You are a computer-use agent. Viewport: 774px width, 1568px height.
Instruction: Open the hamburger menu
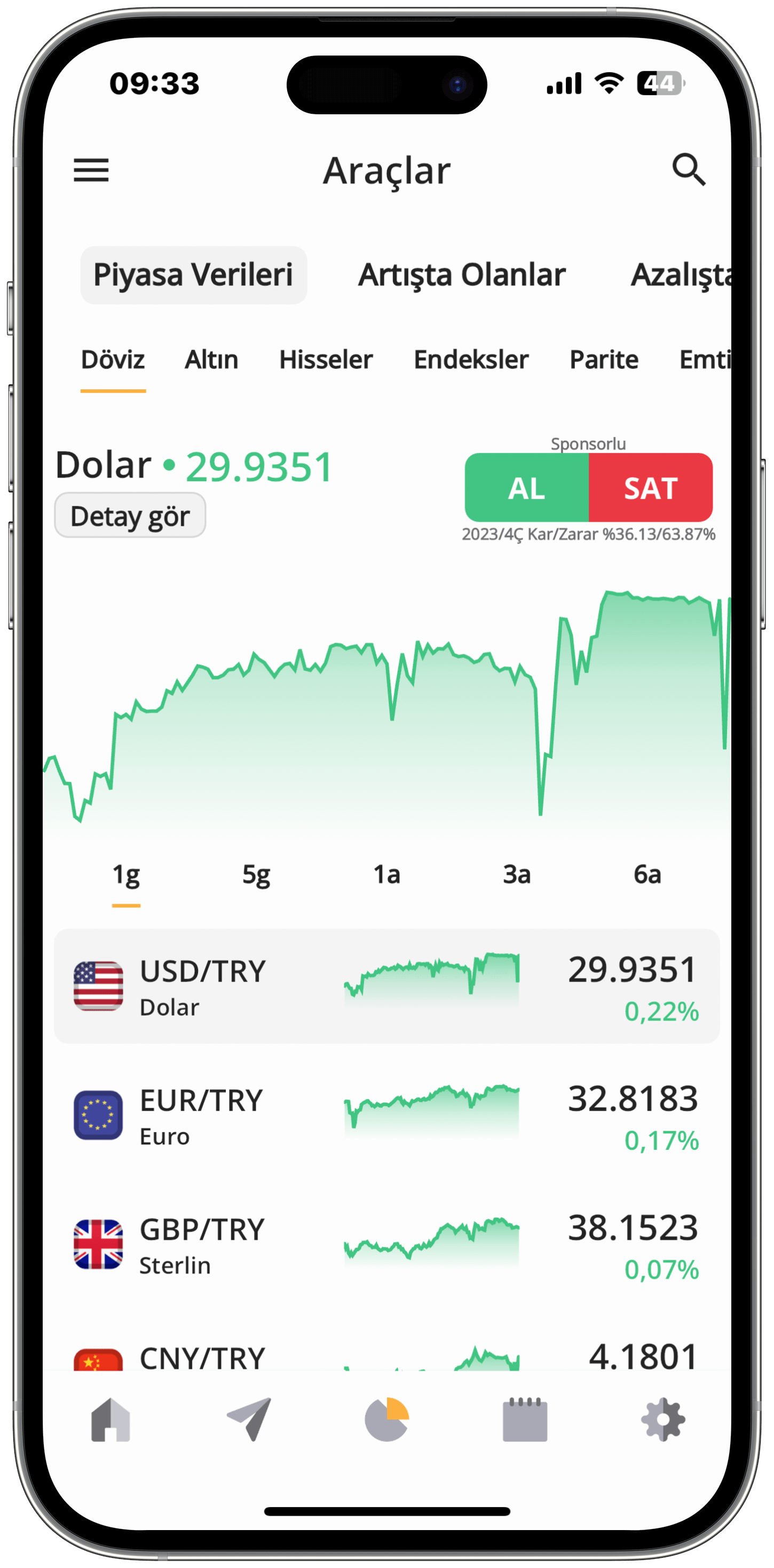91,170
